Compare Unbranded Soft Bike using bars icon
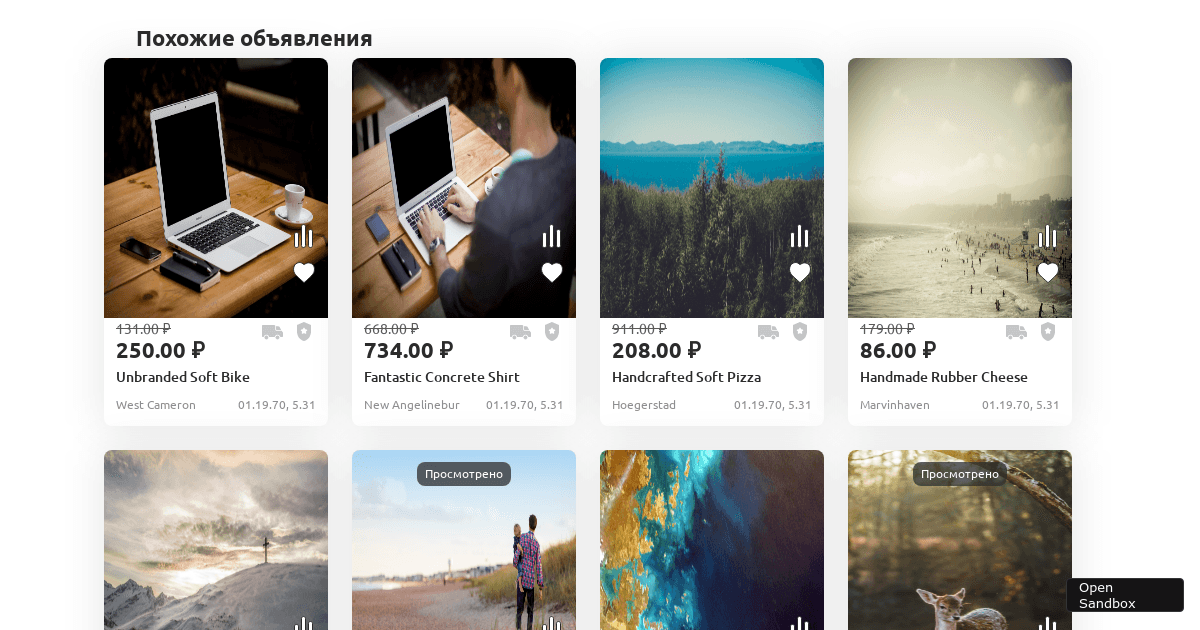The height and width of the screenshot is (630, 1200). click(x=304, y=237)
